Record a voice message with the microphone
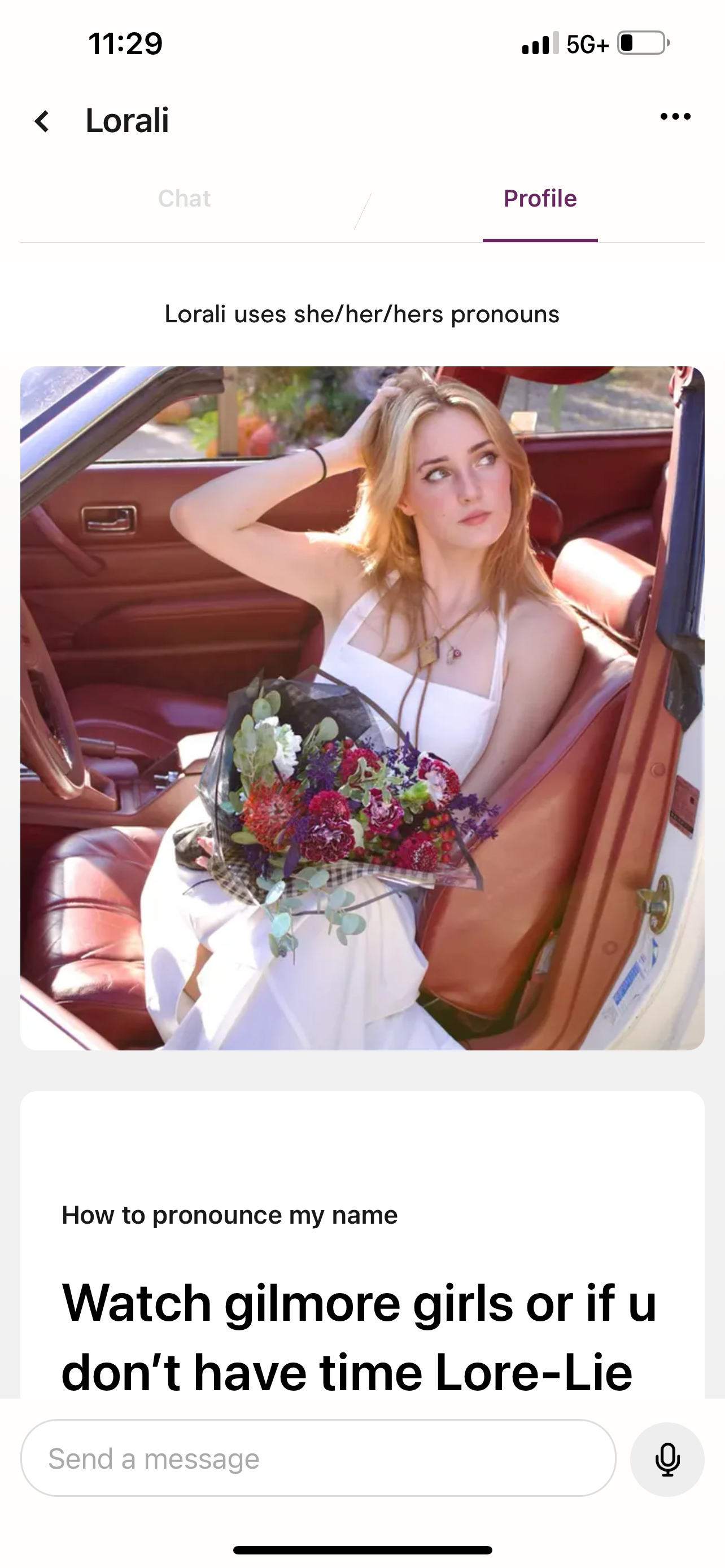Image resolution: width=725 pixels, height=1568 pixels. (667, 1459)
